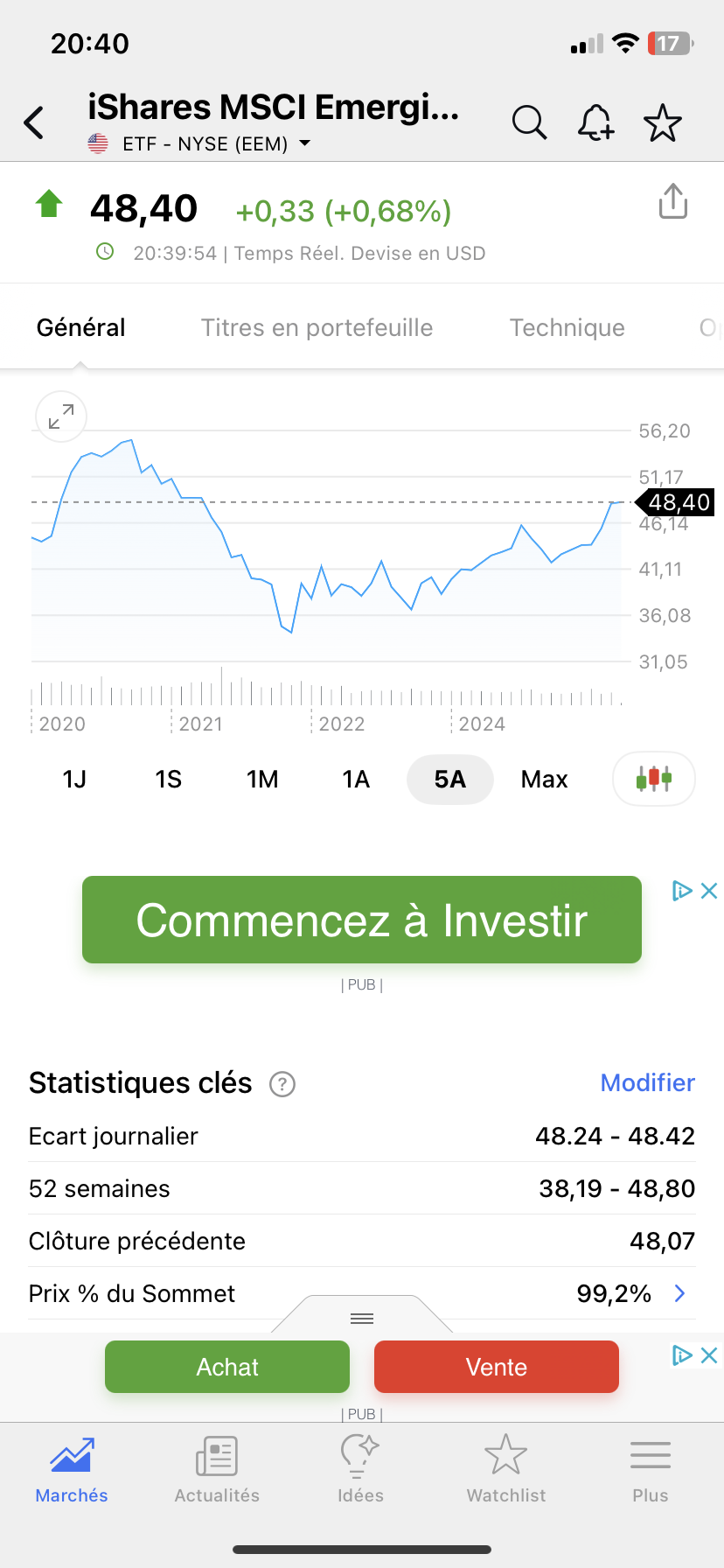The height and width of the screenshot is (1568, 724).
Task: Create a price alert with the bell icon
Action: click(x=595, y=122)
